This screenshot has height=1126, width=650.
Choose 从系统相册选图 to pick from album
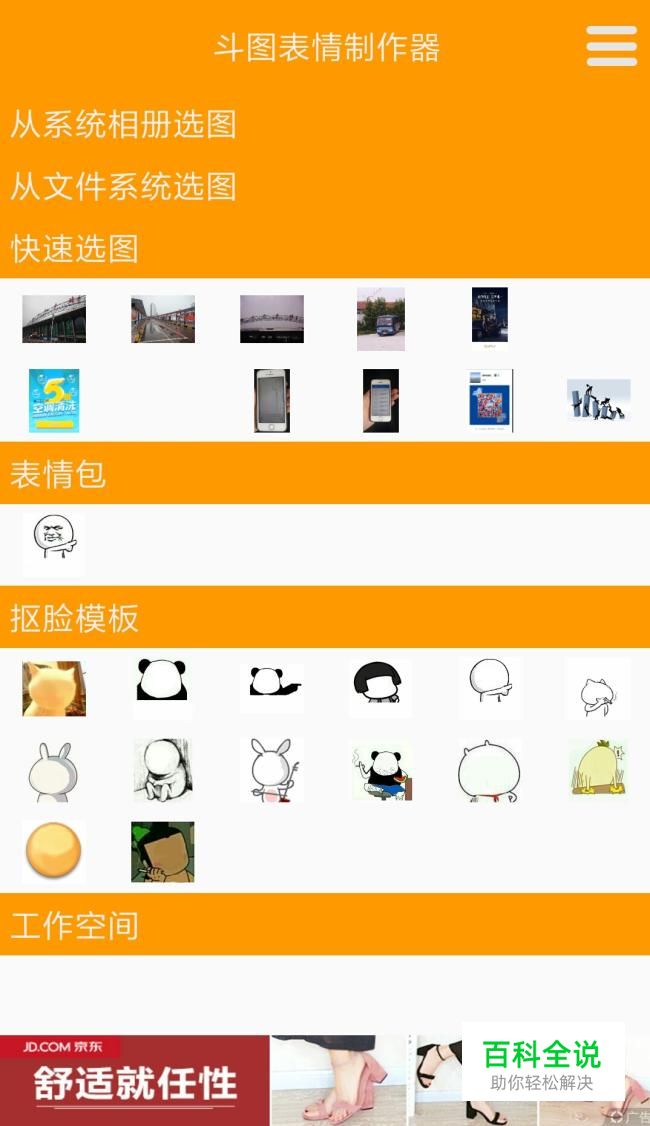[123, 125]
